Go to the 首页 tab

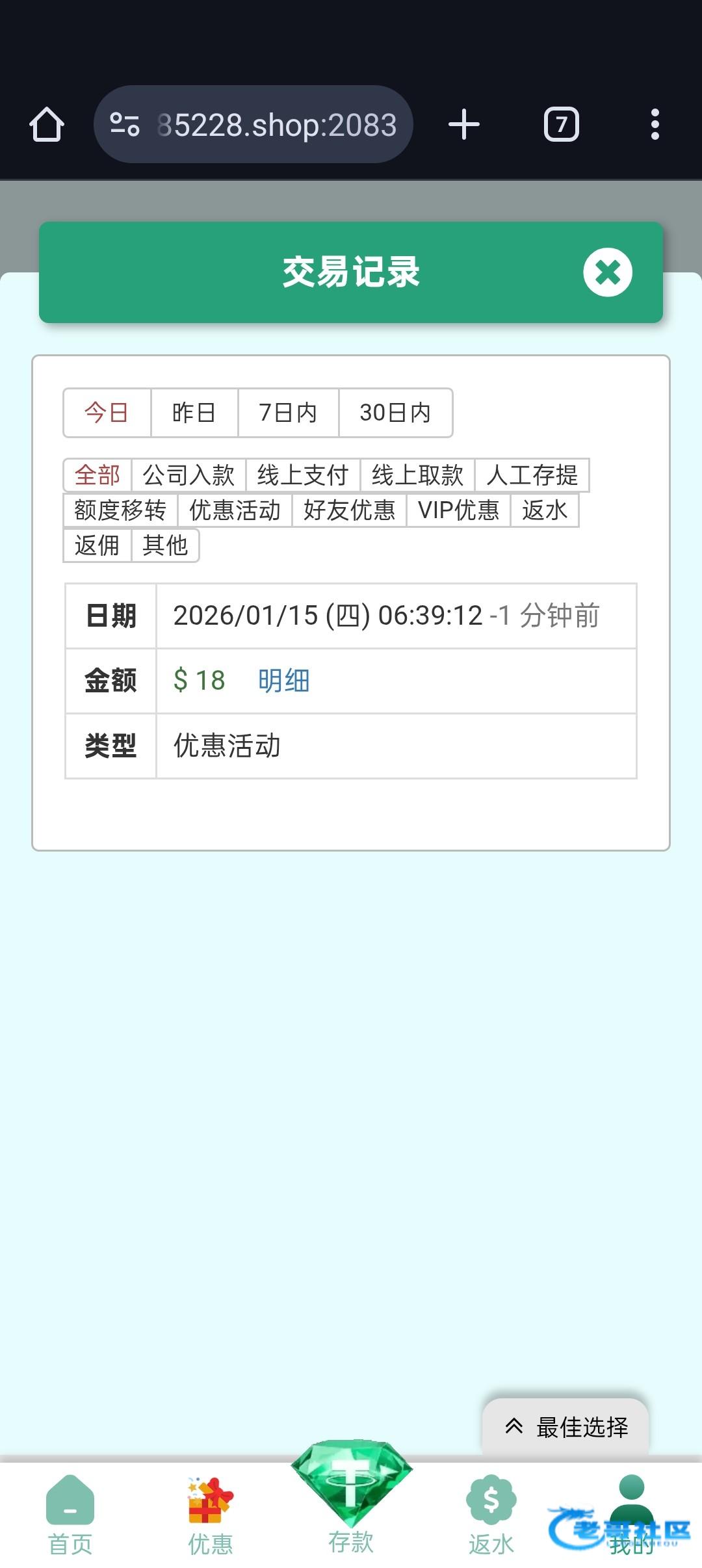70,1515
